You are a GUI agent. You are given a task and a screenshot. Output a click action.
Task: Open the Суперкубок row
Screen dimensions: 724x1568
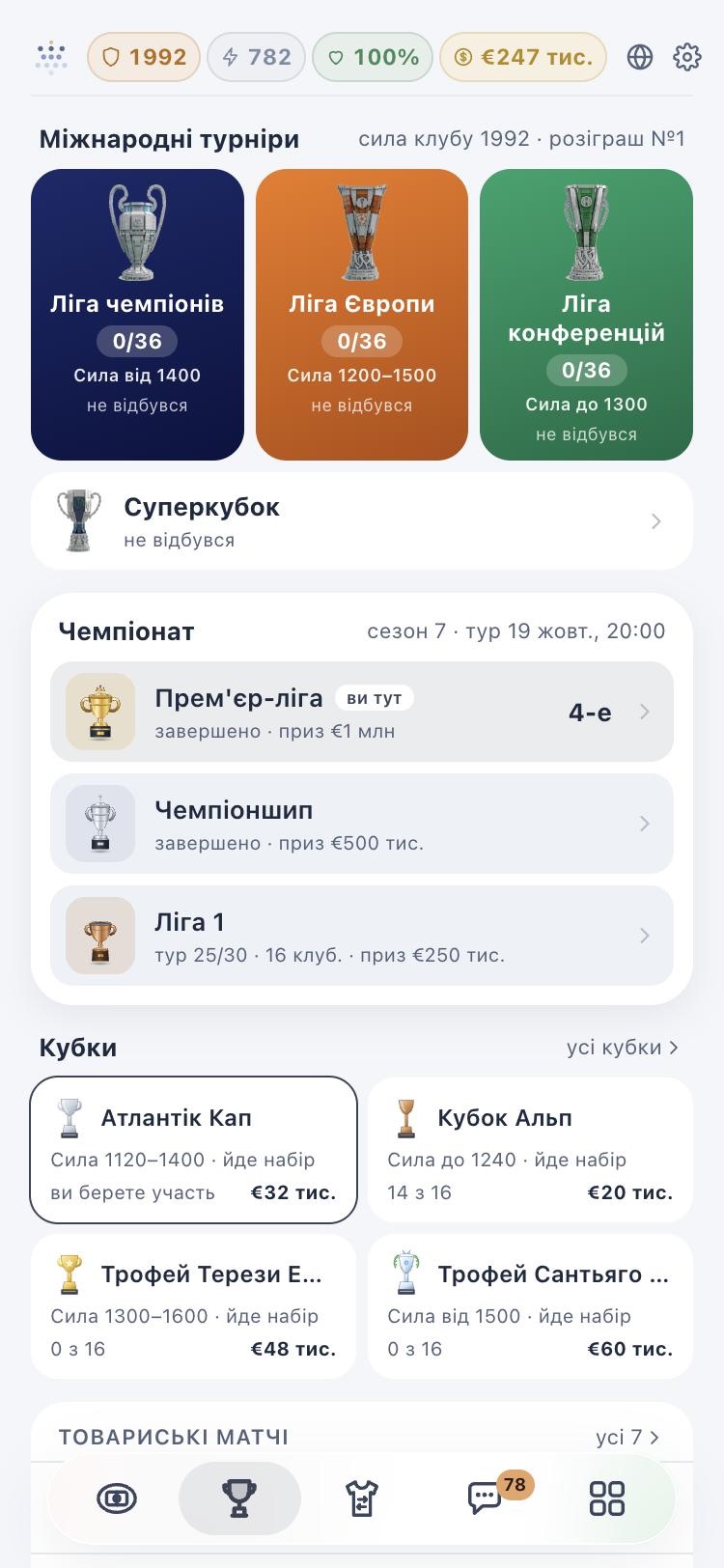362,521
